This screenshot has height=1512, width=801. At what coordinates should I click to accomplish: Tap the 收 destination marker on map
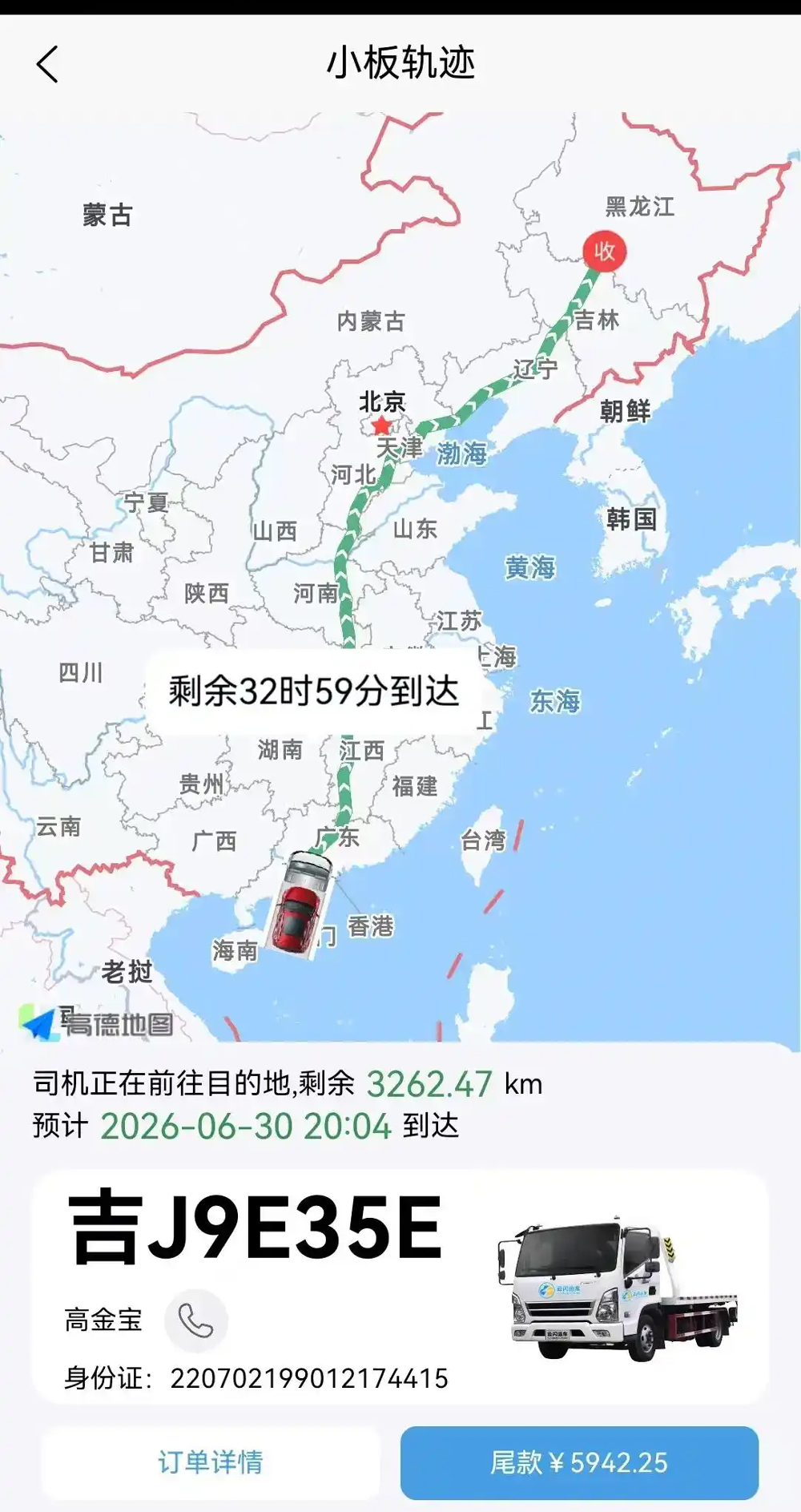click(x=604, y=252)
